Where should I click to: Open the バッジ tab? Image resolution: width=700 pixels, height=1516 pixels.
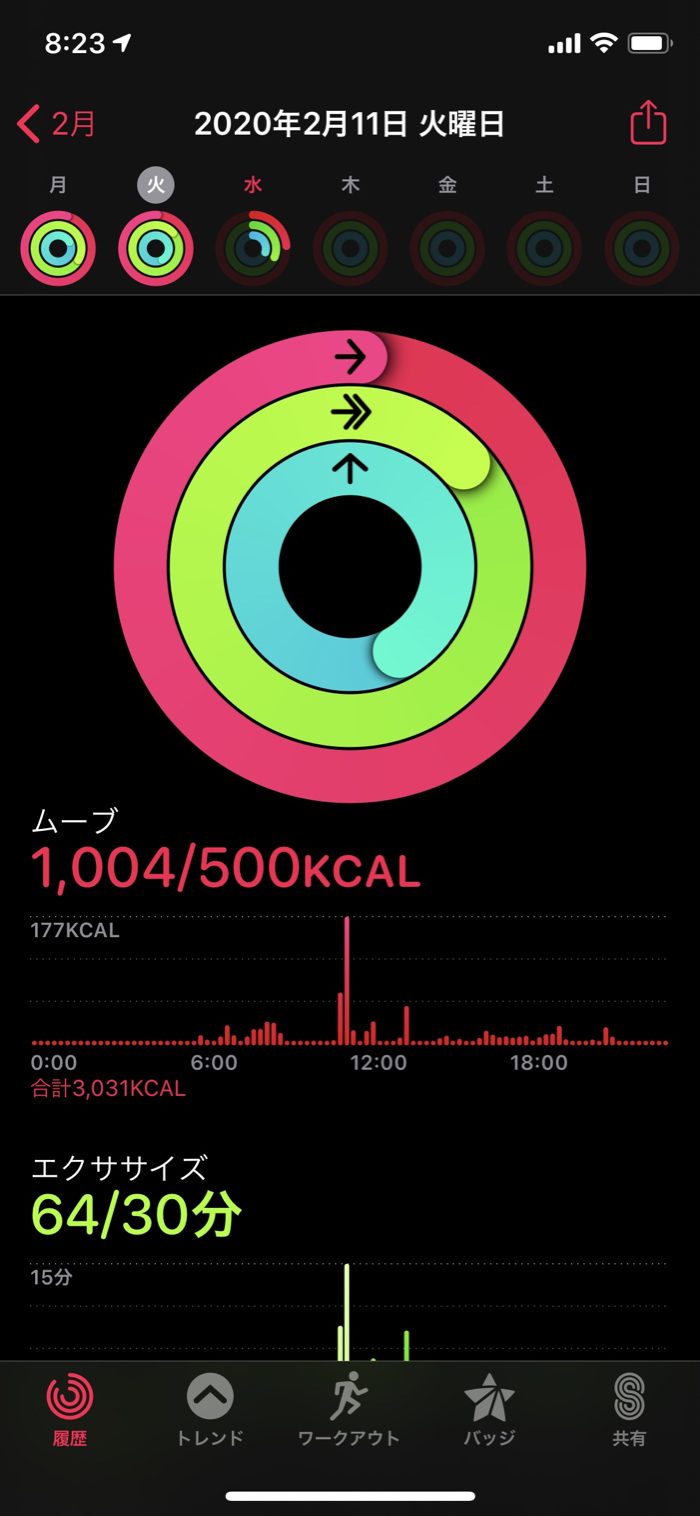[x=489, y=1410]
